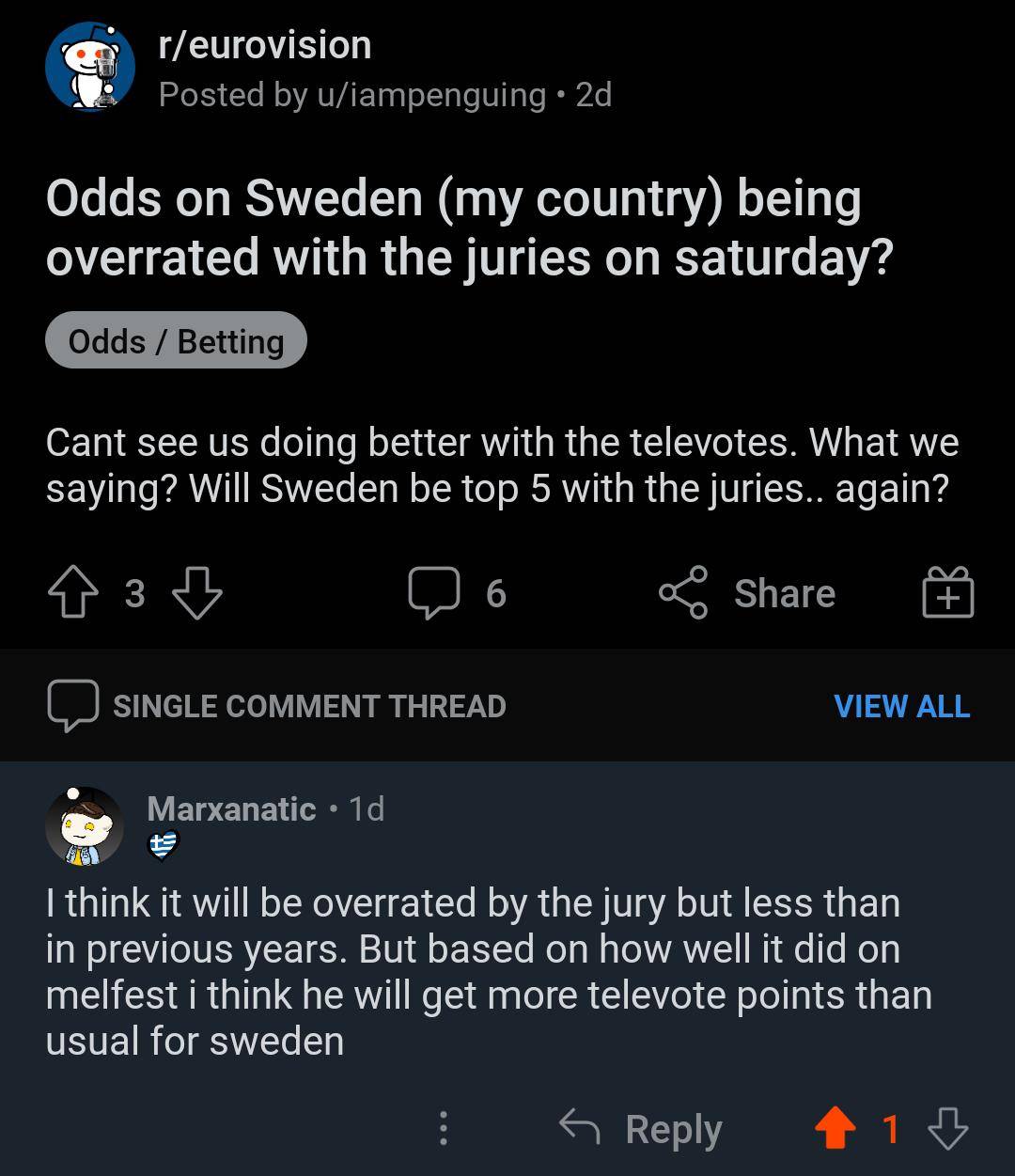The width and height of the screenshot is (1015, 1176).
Task: Open the r/eurovision community link
Action: coord(265,45)
